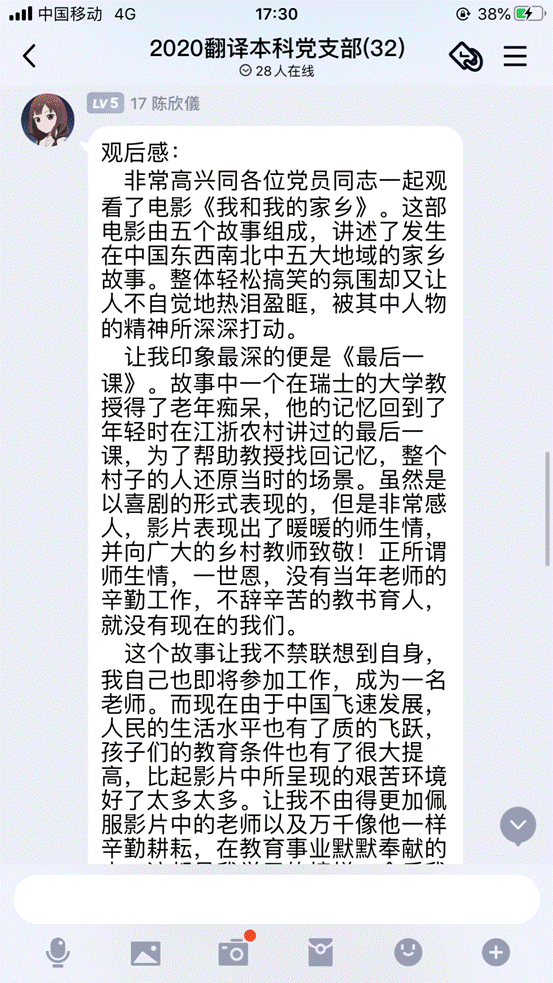Open the group settings menu icon
Viewport: 553px width, 983px height.
(515, 56)
